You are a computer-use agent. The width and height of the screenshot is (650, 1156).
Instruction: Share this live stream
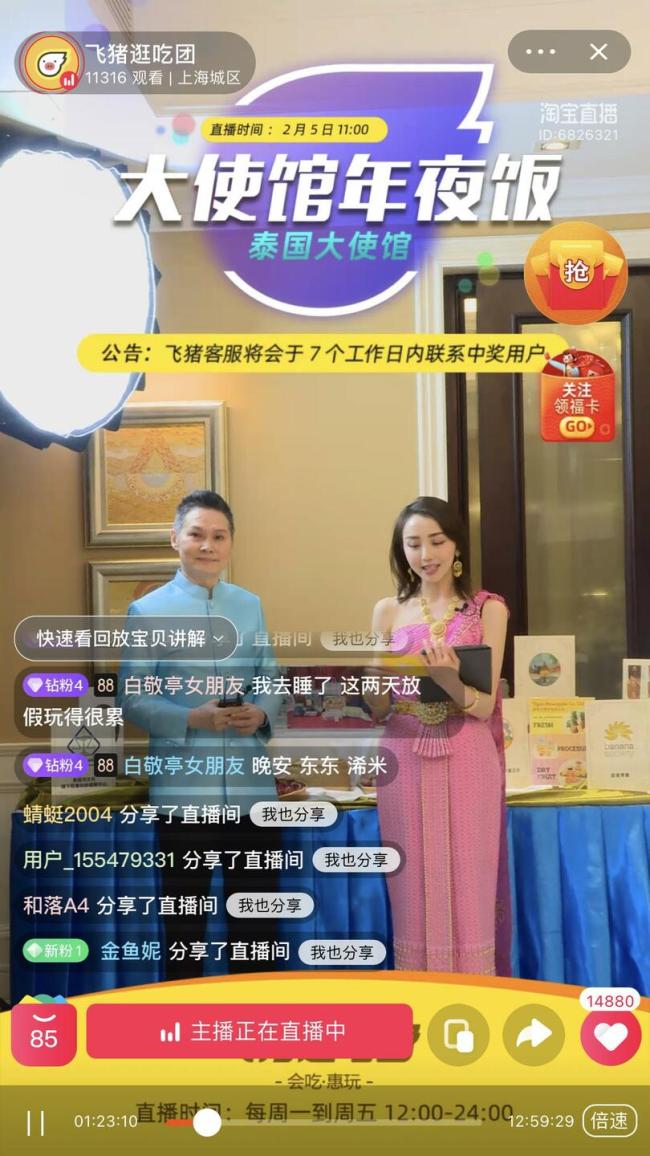(533, 1035)
